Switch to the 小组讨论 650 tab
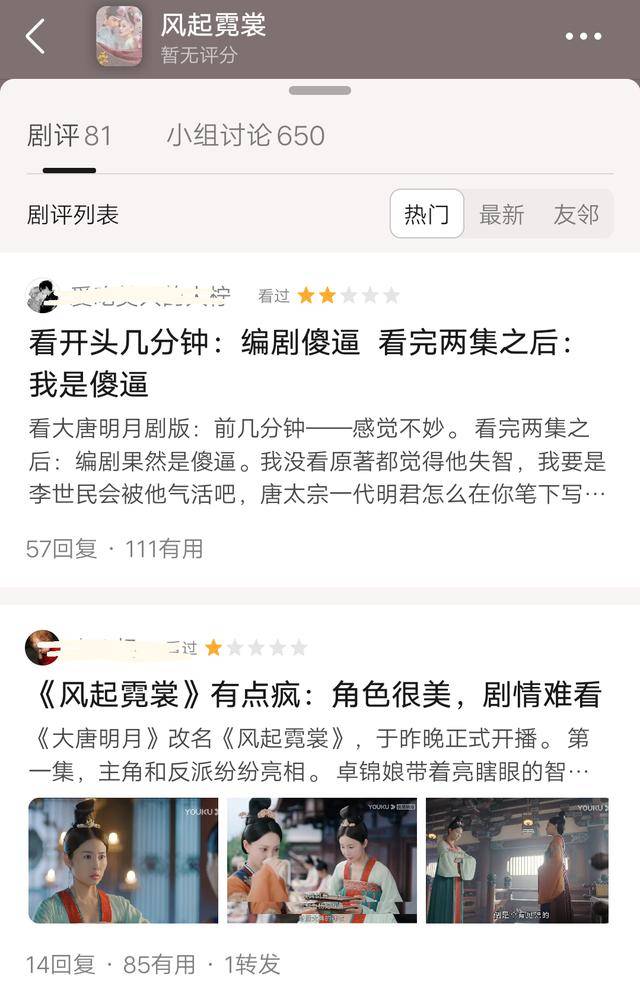Screen dimensions: 640x984 pos(245,136)
